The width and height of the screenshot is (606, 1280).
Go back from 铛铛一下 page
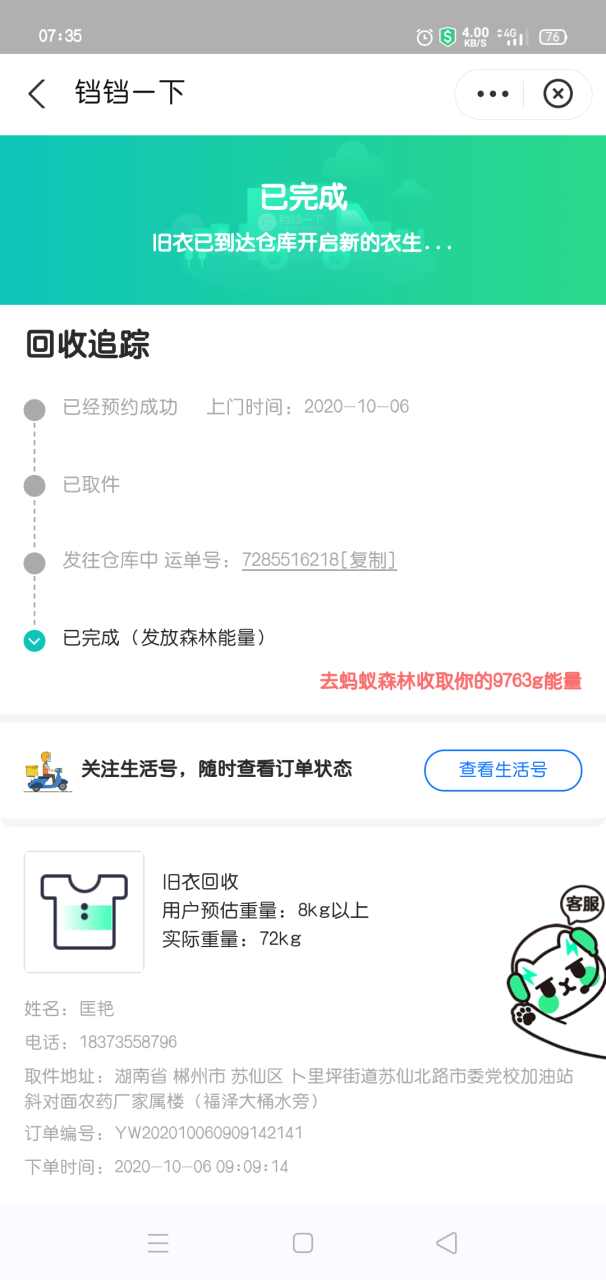pos(37,94)
